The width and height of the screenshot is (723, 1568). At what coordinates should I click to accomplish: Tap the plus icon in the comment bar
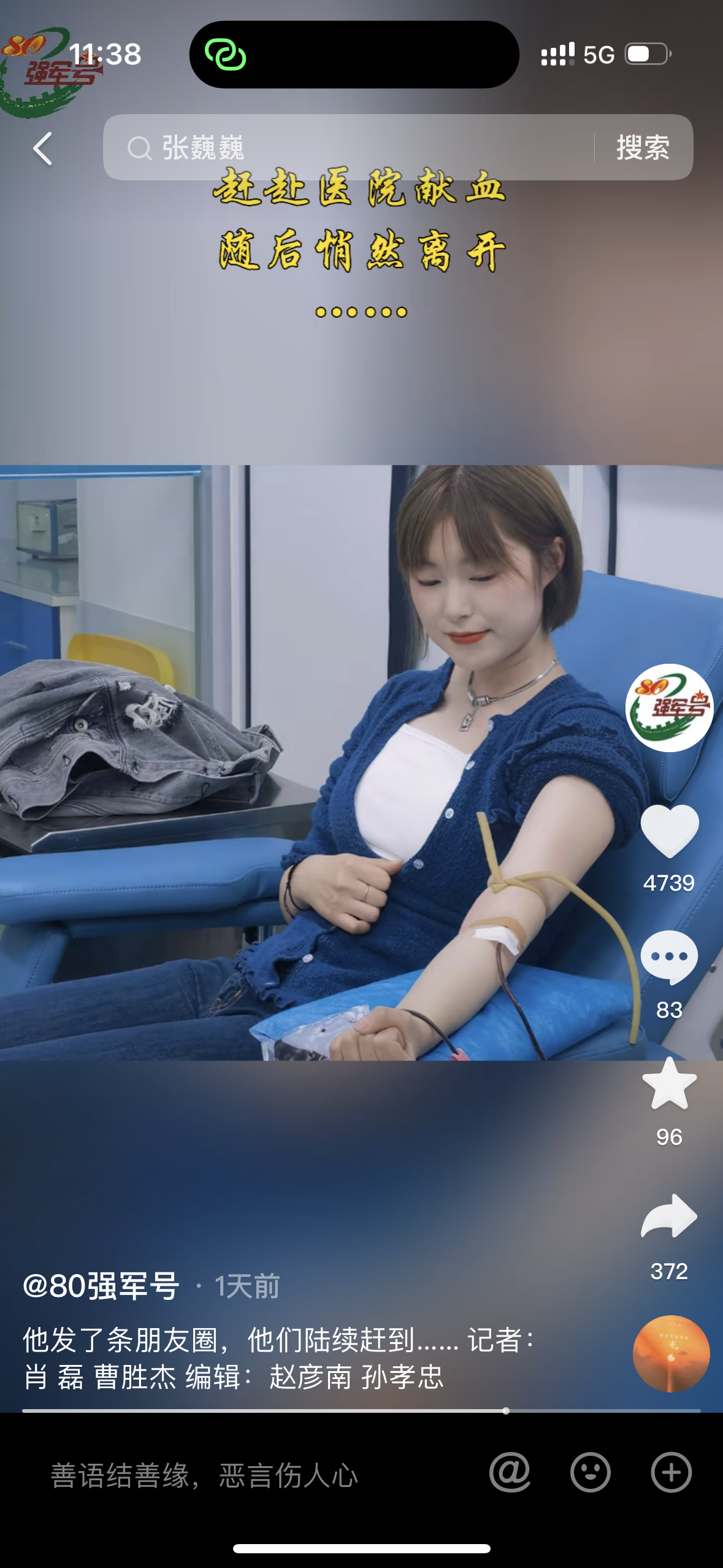click(x=671, y=1472)
